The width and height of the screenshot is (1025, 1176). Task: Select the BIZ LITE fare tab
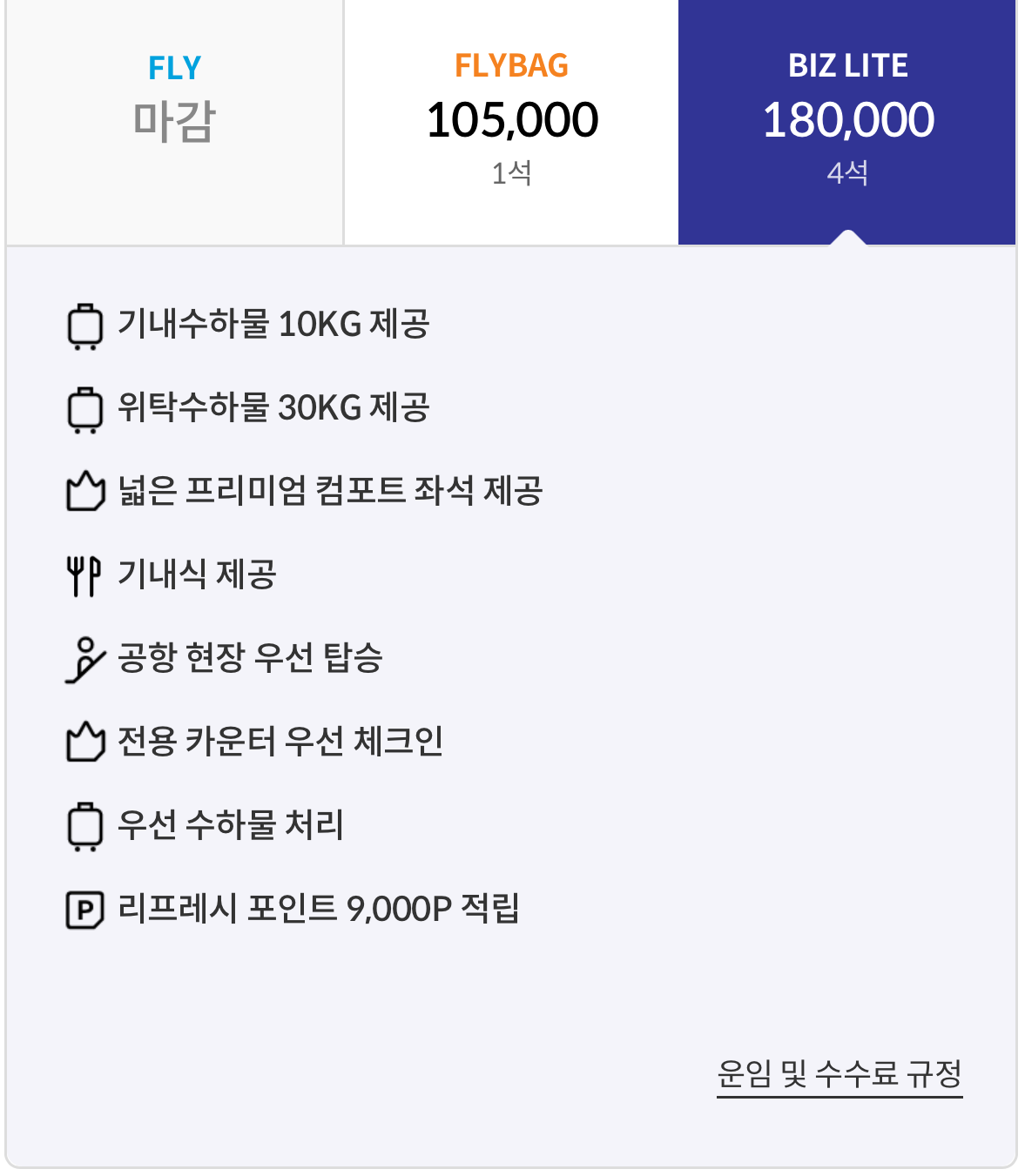(849, 96)
